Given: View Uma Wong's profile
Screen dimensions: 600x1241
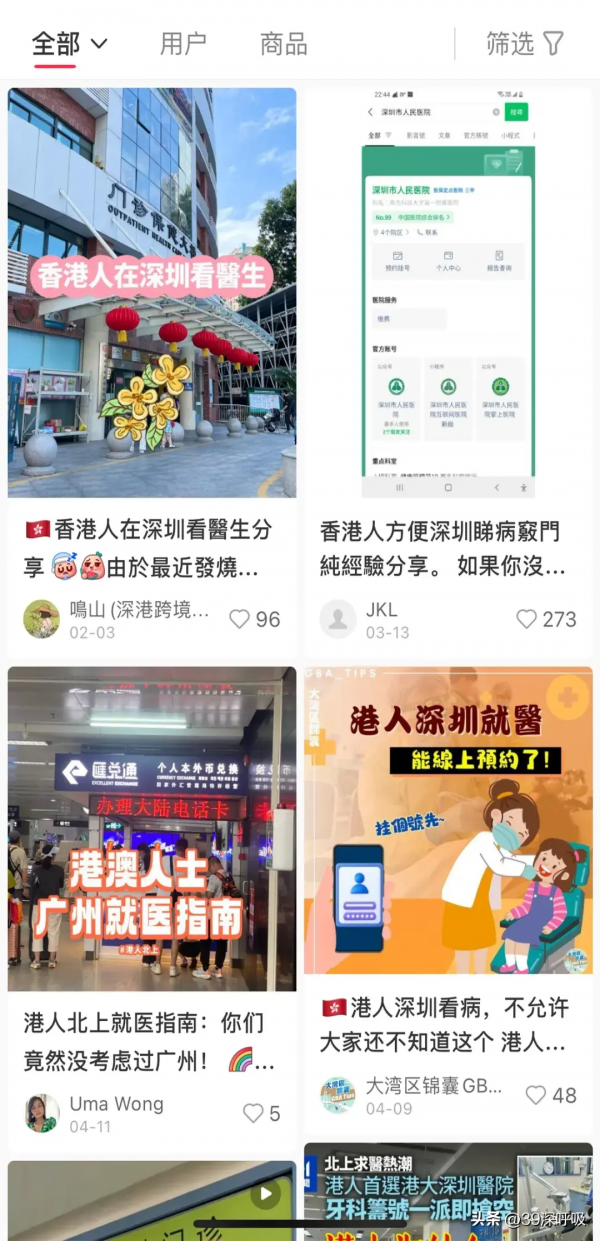Looking at the screenshot, I should pyautogui.click(x=42, y=1113).
